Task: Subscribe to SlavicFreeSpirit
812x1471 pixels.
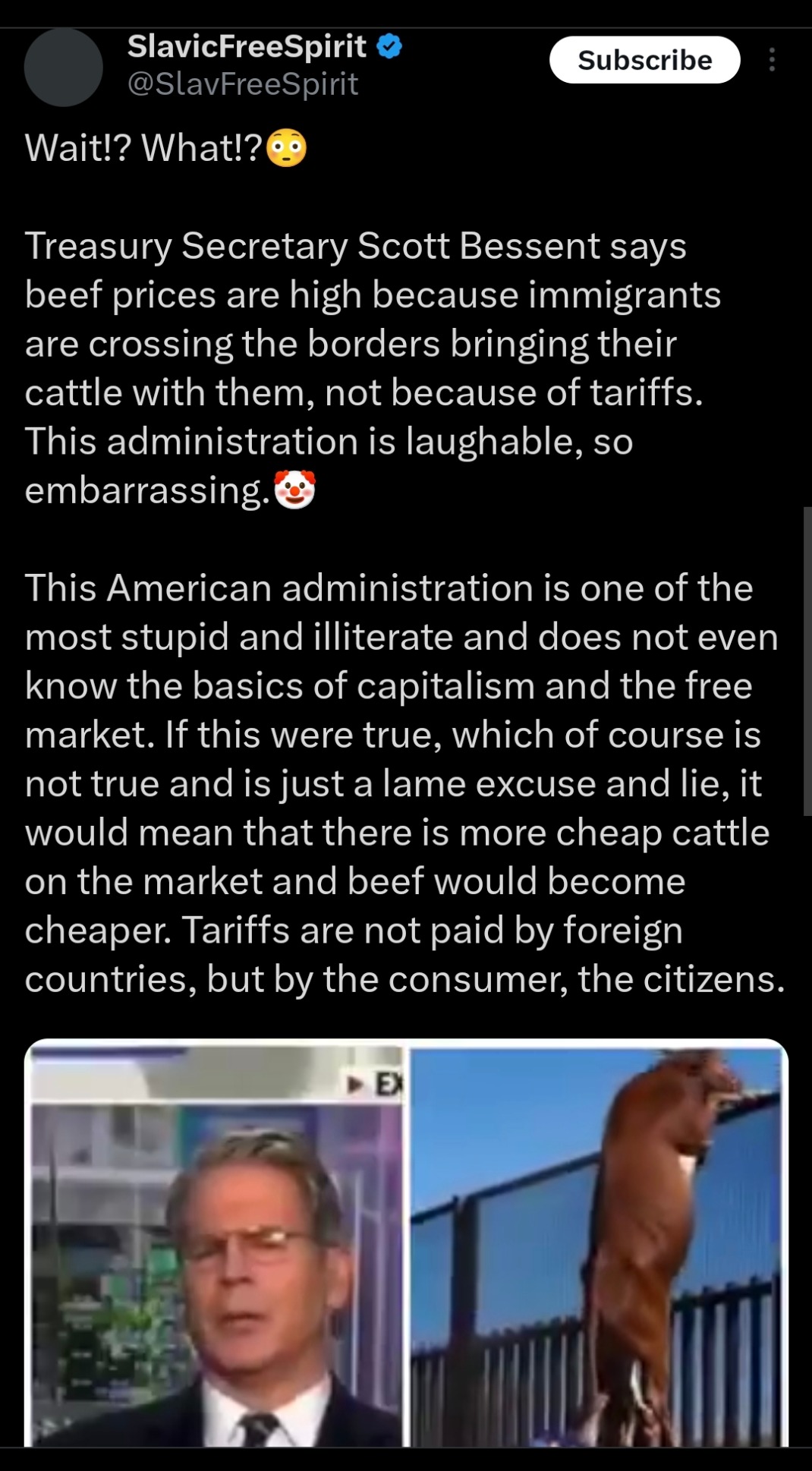Action: [644, 60]
